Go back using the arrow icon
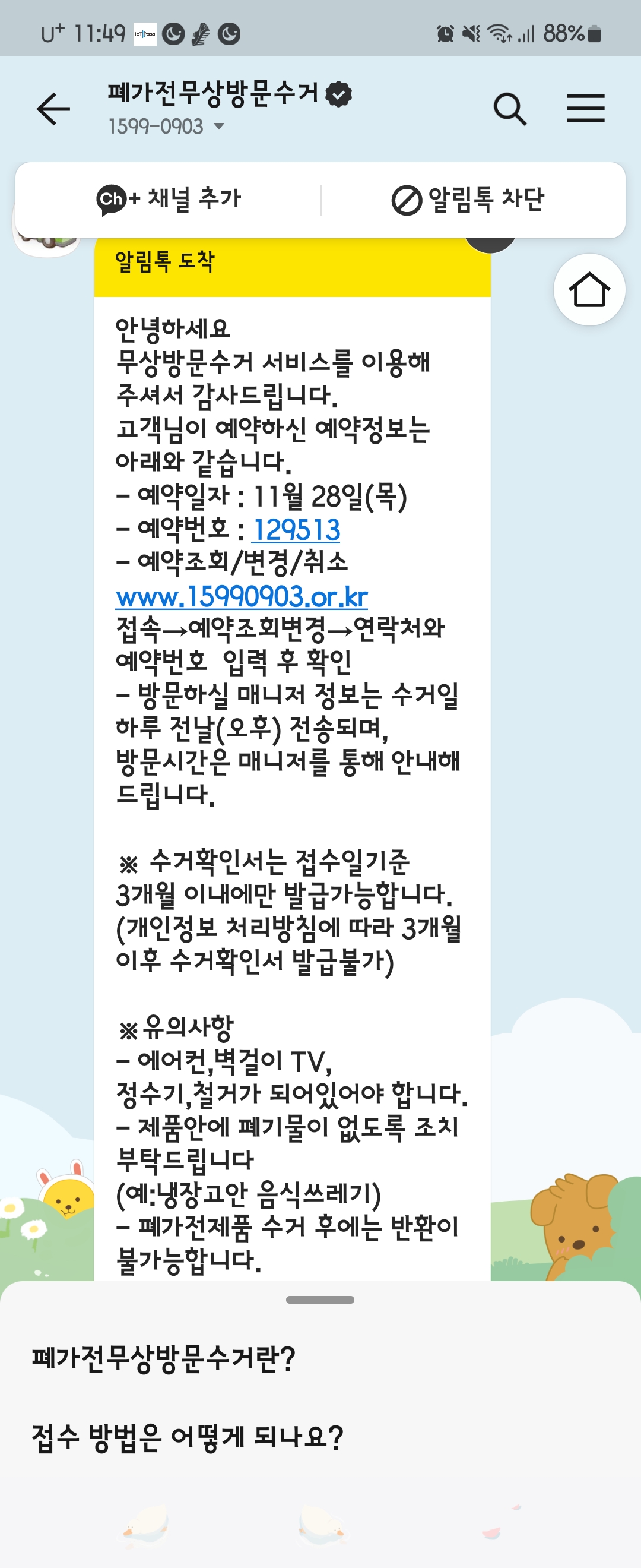The height and width of the screenshot is (1568, 641). pos(53,109)
